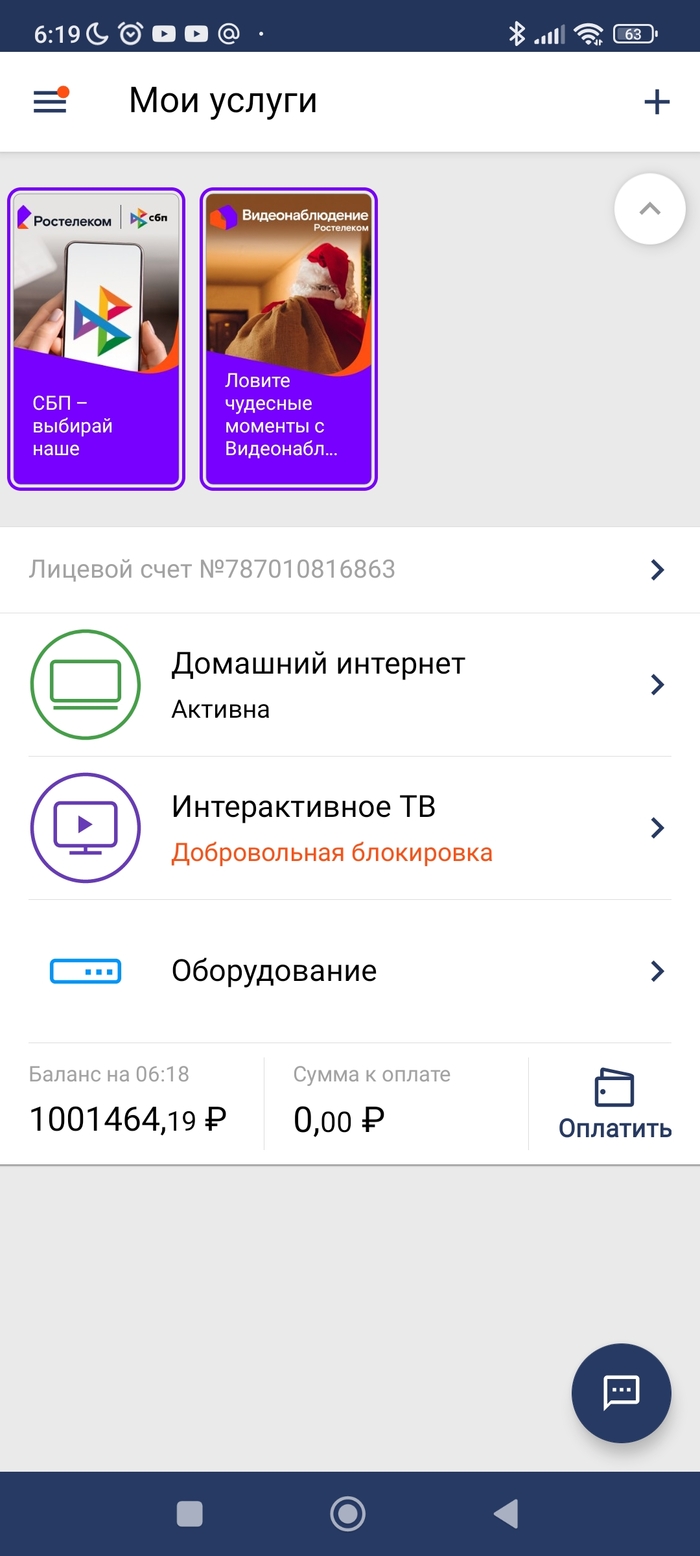Tap the plus icon to add a service
Image resolution: width=700 pixels, height=1556 pixels.
click(656, 101)
